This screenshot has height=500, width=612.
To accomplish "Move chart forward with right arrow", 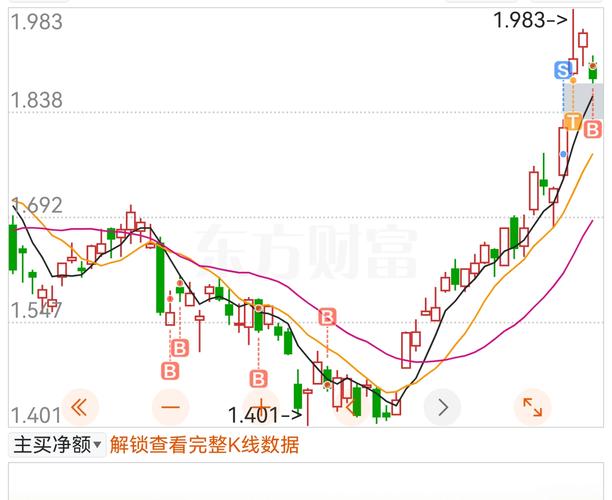I will 443,407.
